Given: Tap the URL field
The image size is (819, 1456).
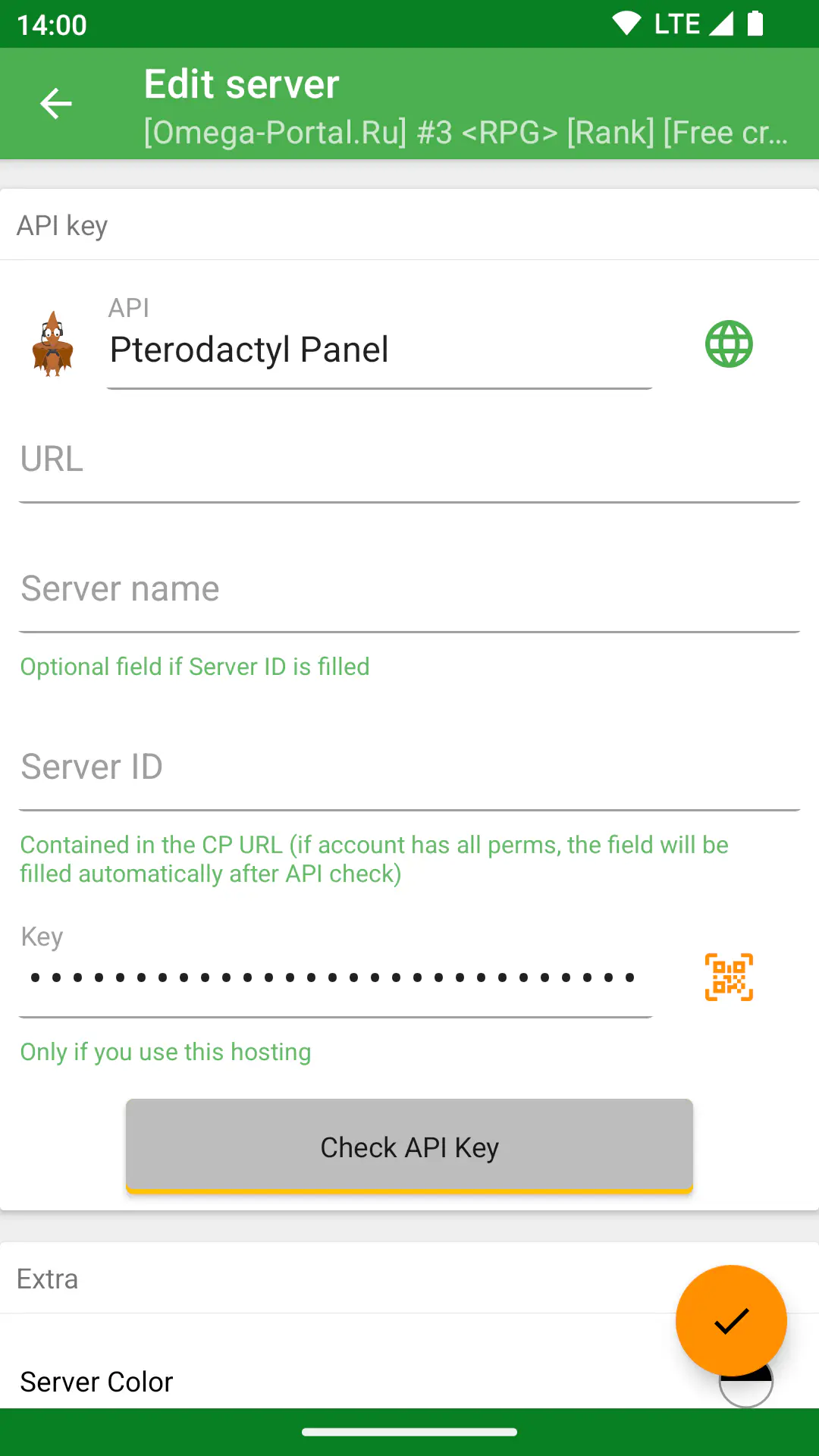Looking at the screenshot, I should (409, 460).
